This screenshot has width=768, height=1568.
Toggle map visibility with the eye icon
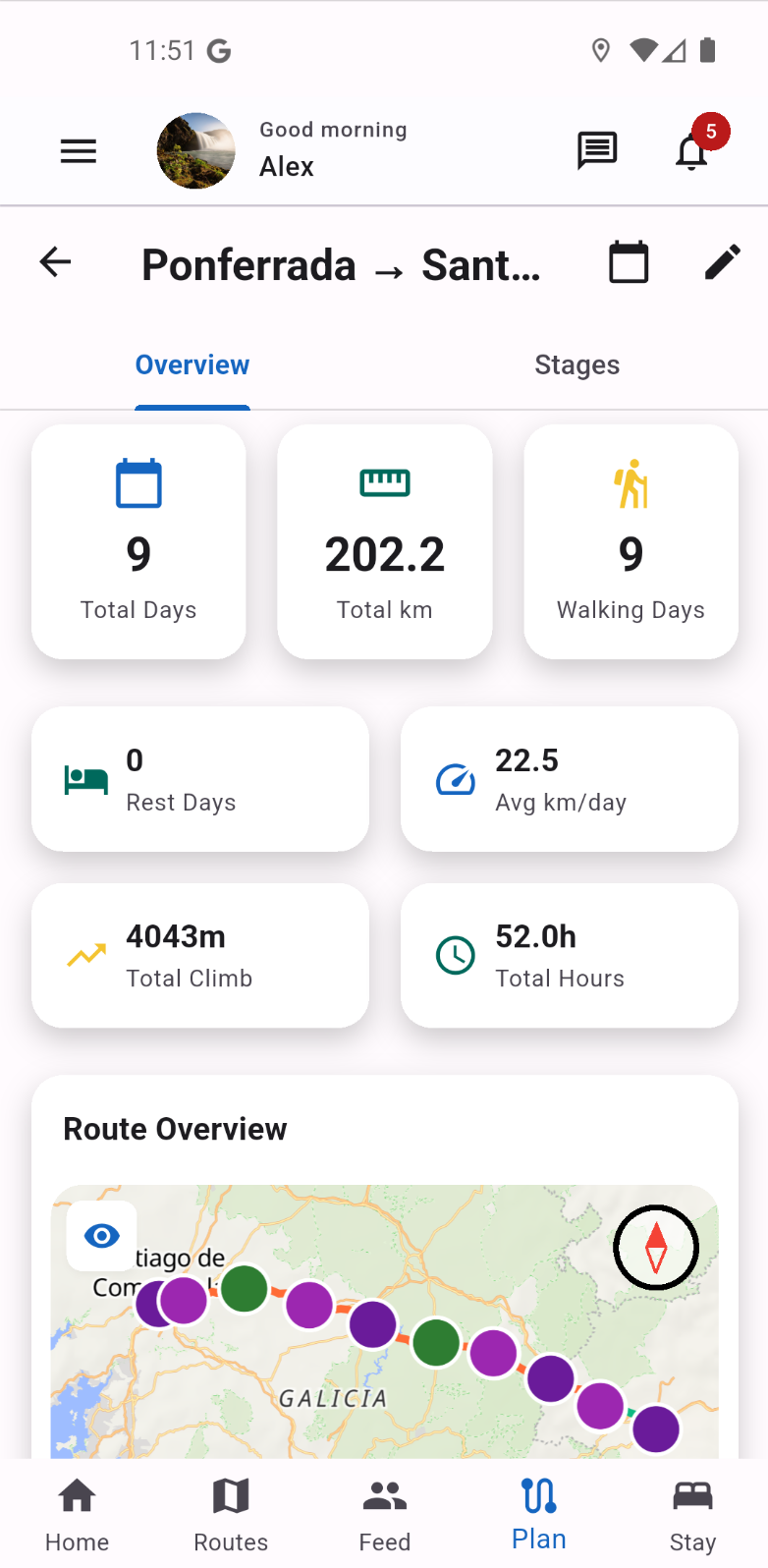(x=102, y=1236)
